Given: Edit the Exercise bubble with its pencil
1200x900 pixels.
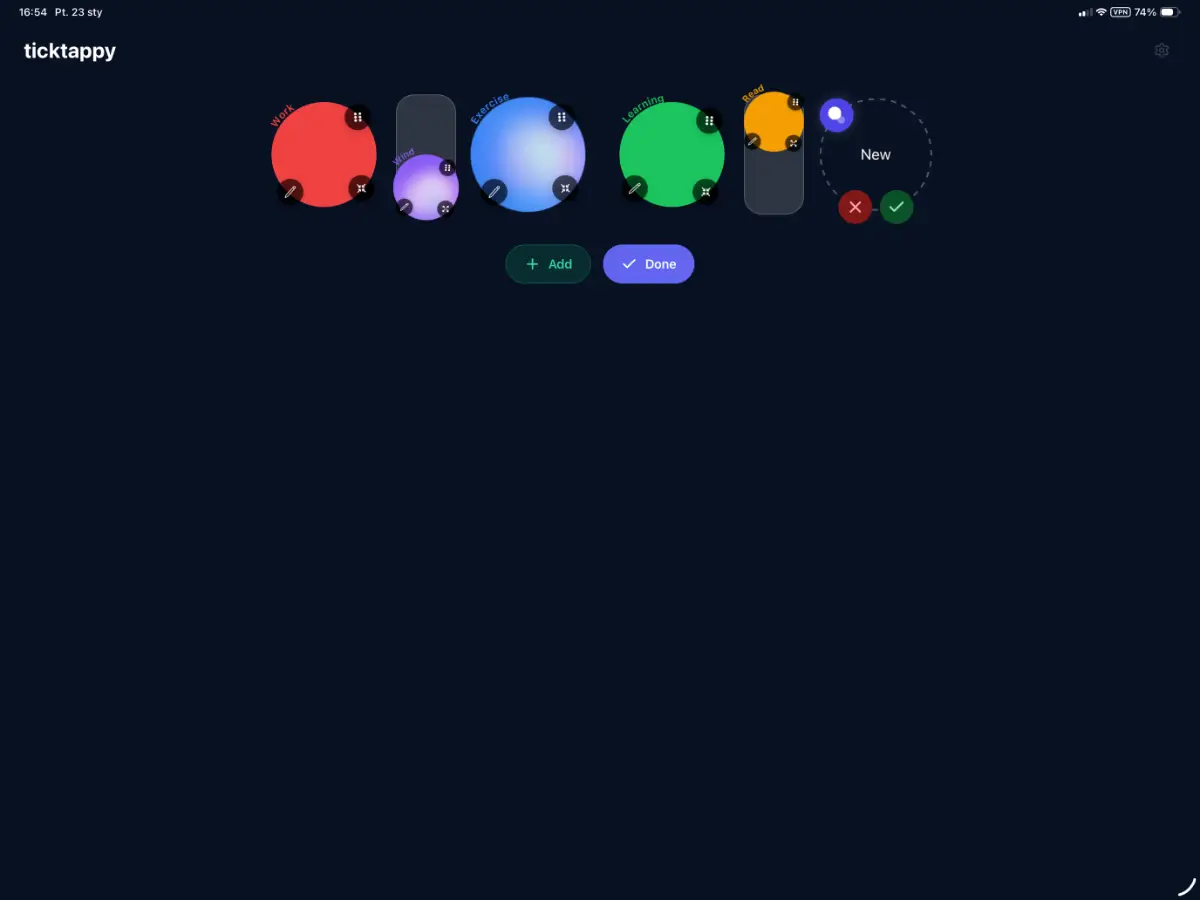Looking at the screenshot, I should pos(494,191).
